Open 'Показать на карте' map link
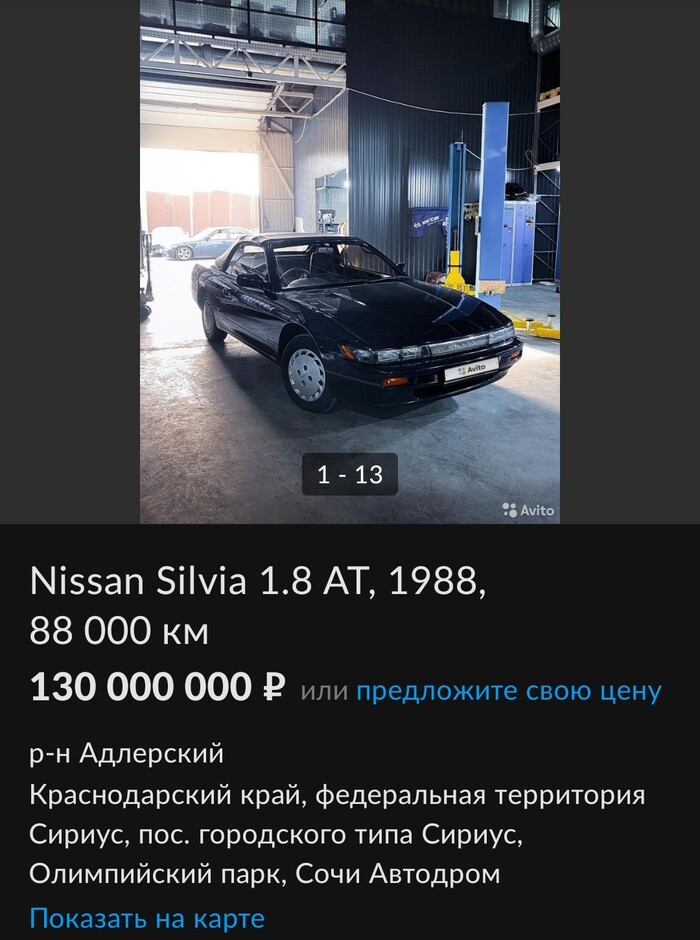This screenshot has width=700, height=940. [x=147, y=918]
